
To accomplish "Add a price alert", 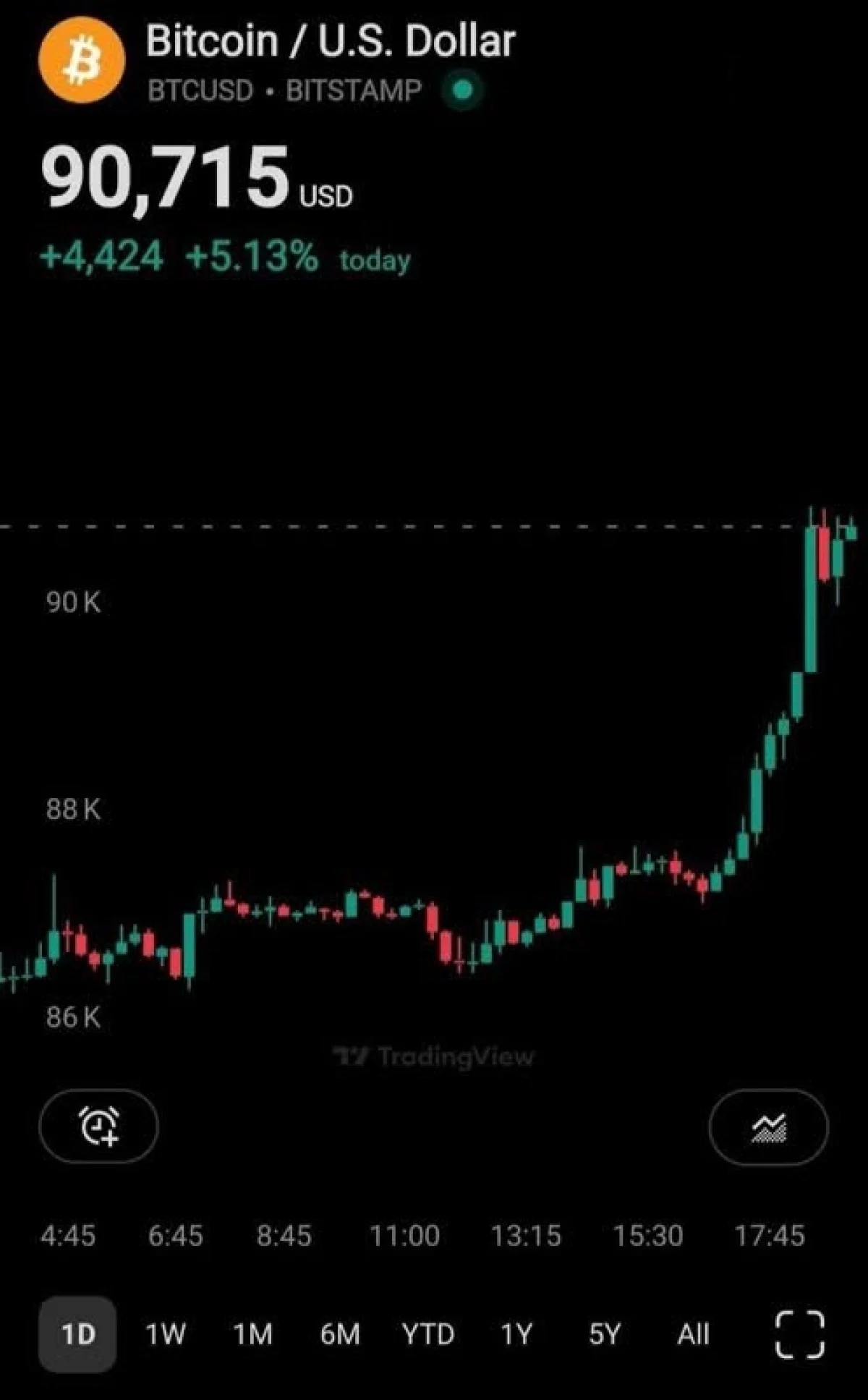I will coord(98,1126).
